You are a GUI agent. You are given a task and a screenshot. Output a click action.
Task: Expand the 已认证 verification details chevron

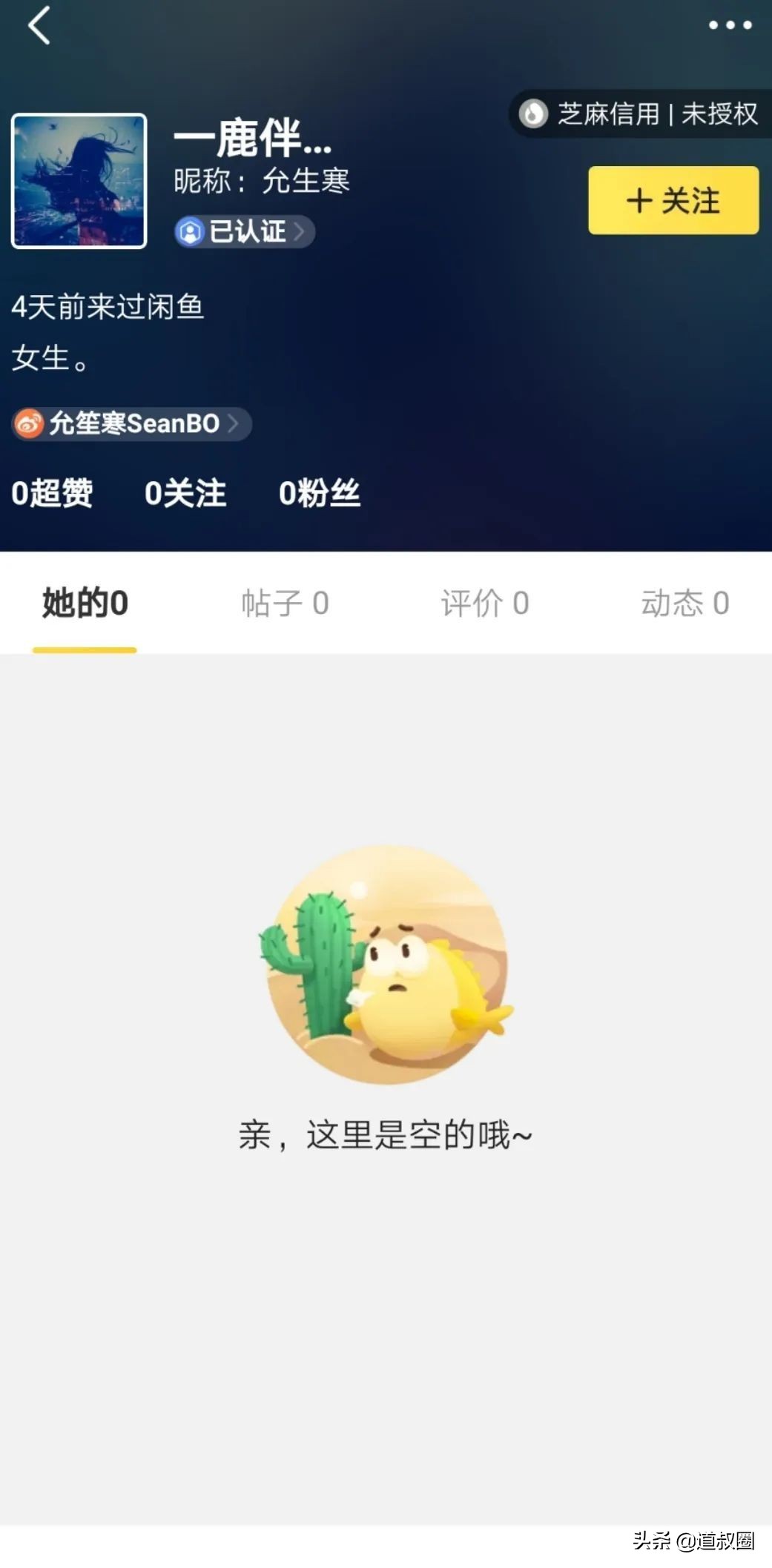click(x=300, y=232)
